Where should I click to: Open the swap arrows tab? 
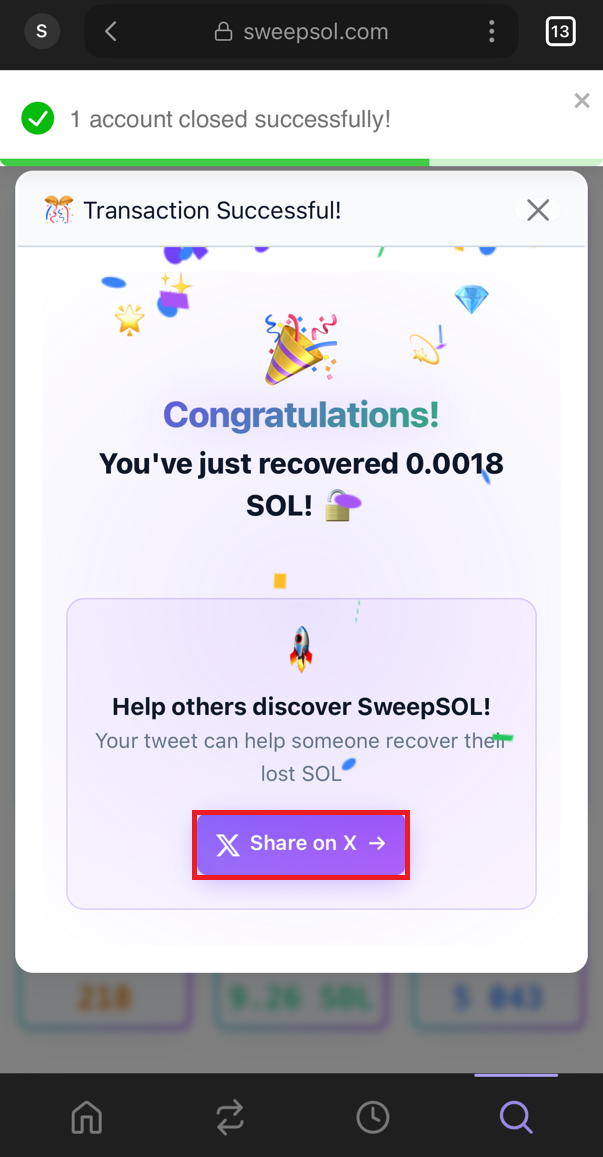coord(230,1117)
